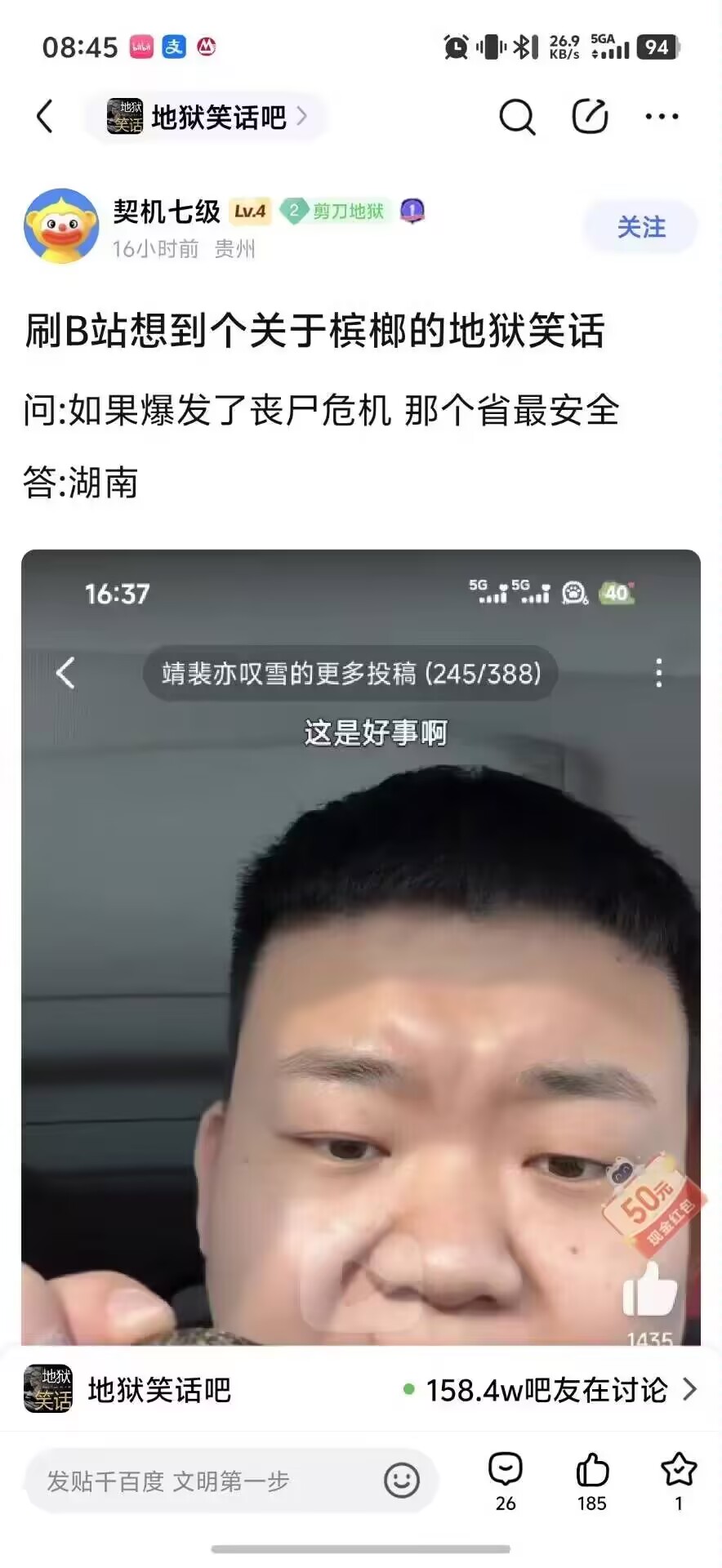Open the emoji picker
The height and width of the screenshot is (1568, 722).
(402, 1481)
